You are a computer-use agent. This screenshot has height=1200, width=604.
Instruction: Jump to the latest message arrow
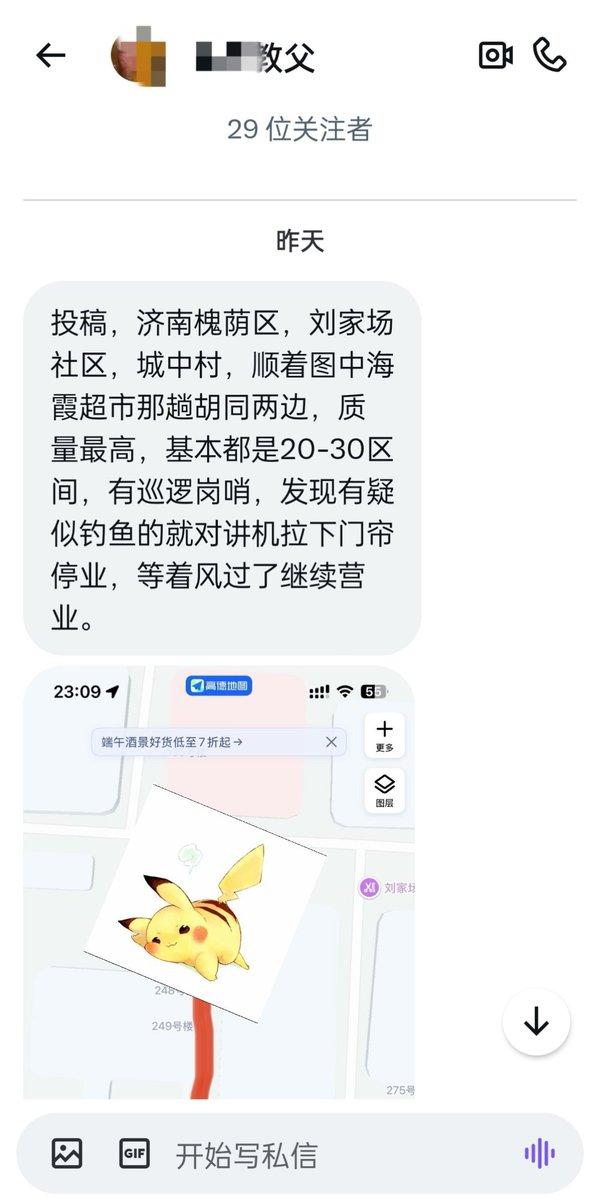click(536, 1022)
